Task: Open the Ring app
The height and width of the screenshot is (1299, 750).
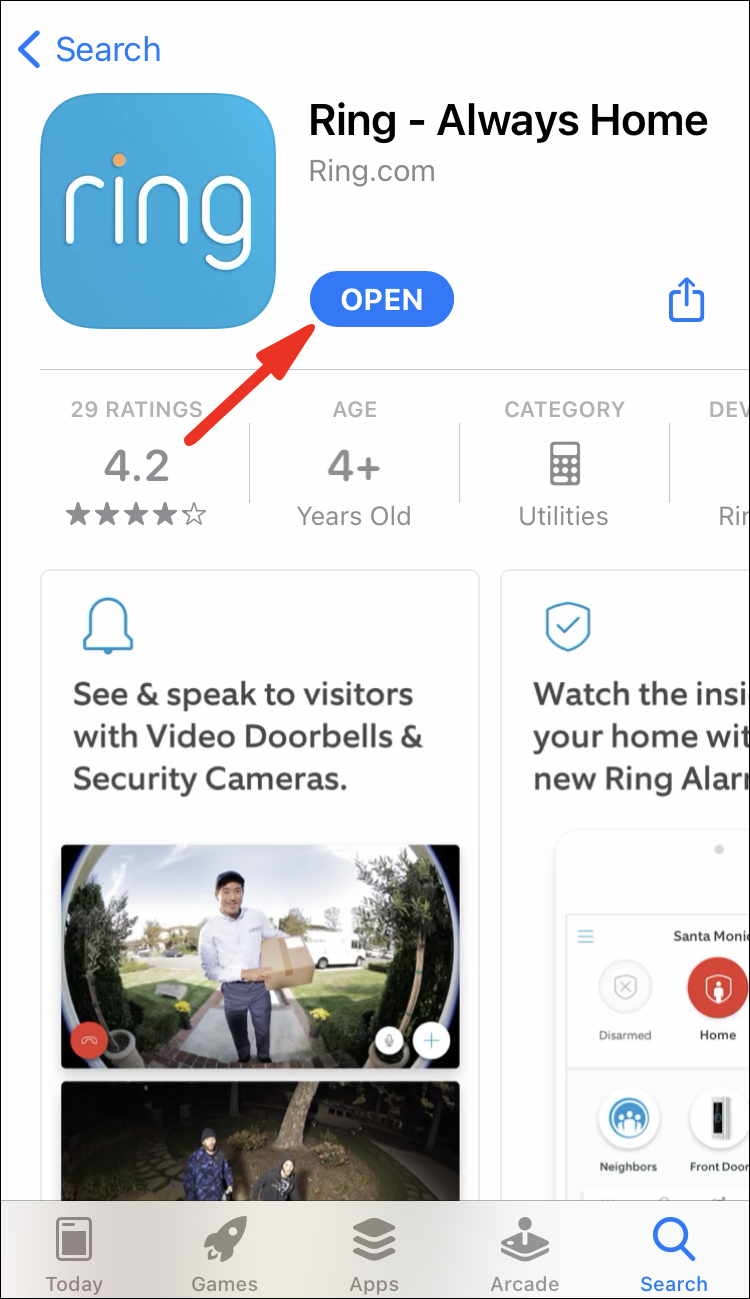Action: coord(382,300)
